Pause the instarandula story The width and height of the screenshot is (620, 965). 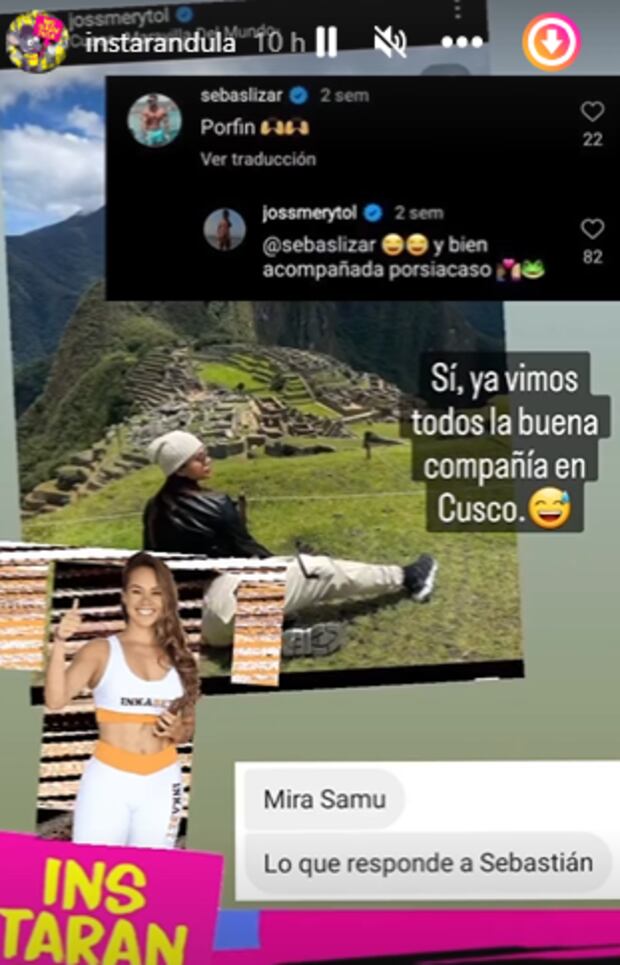click(326, 42)
